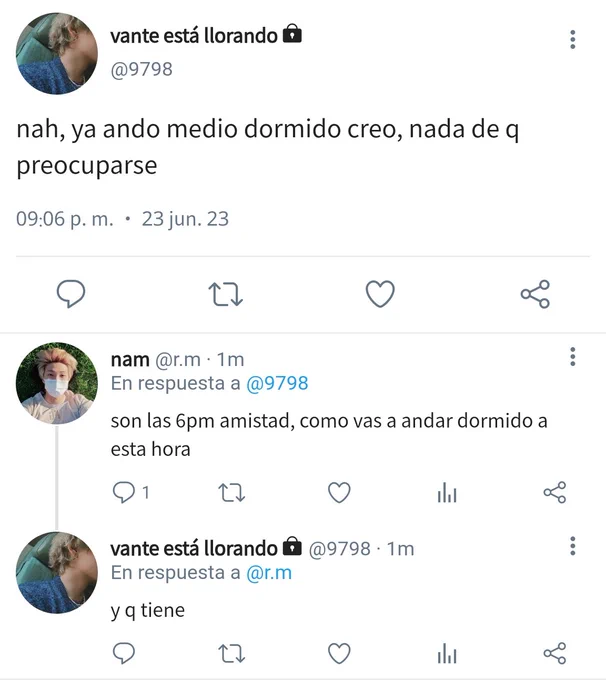Share nam's reply
Image resolution: width=606 pixels, height=680 pixels.
click(555, 493)
